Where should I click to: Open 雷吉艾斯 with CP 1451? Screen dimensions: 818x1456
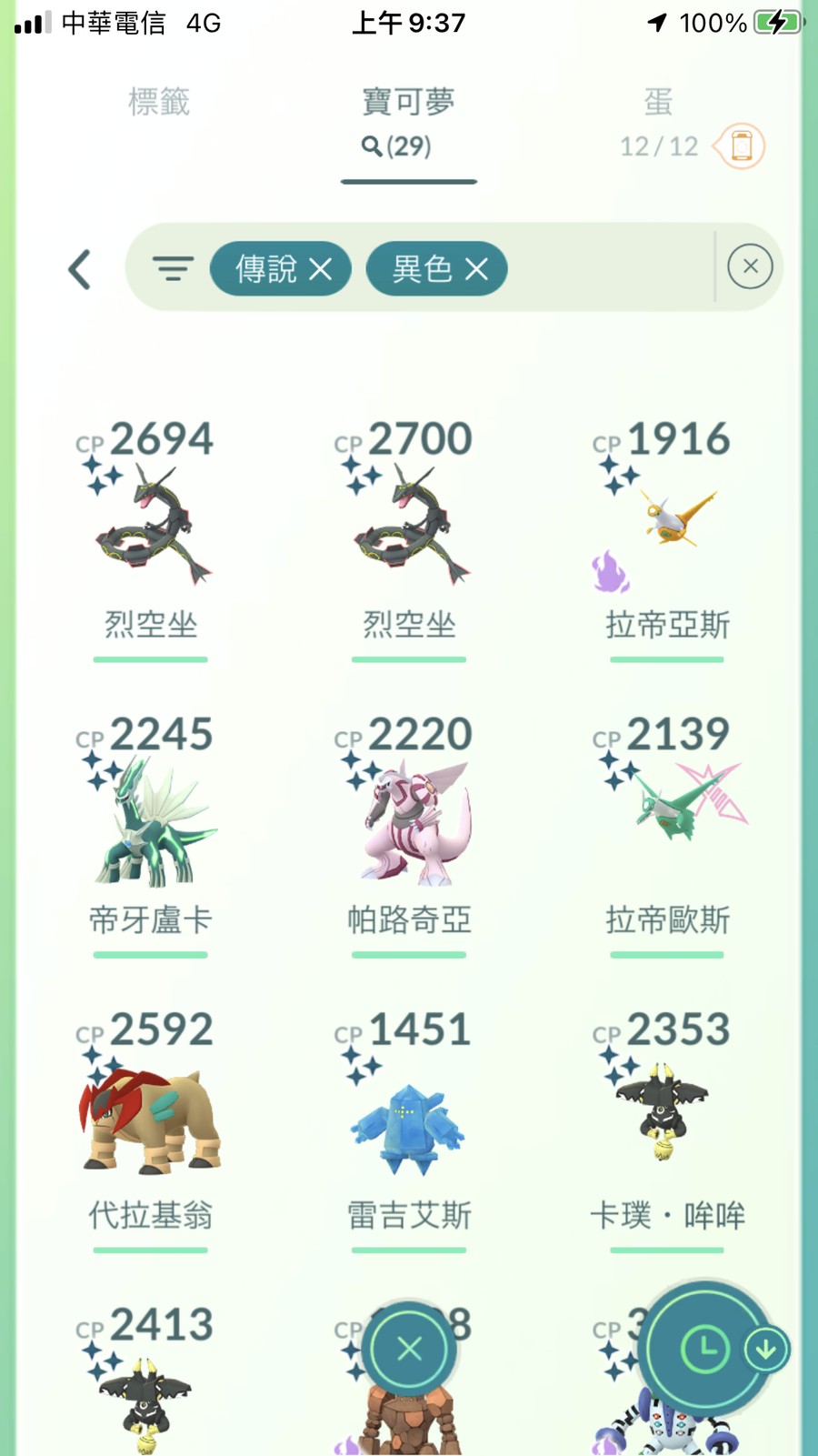tap(409, 1119)
